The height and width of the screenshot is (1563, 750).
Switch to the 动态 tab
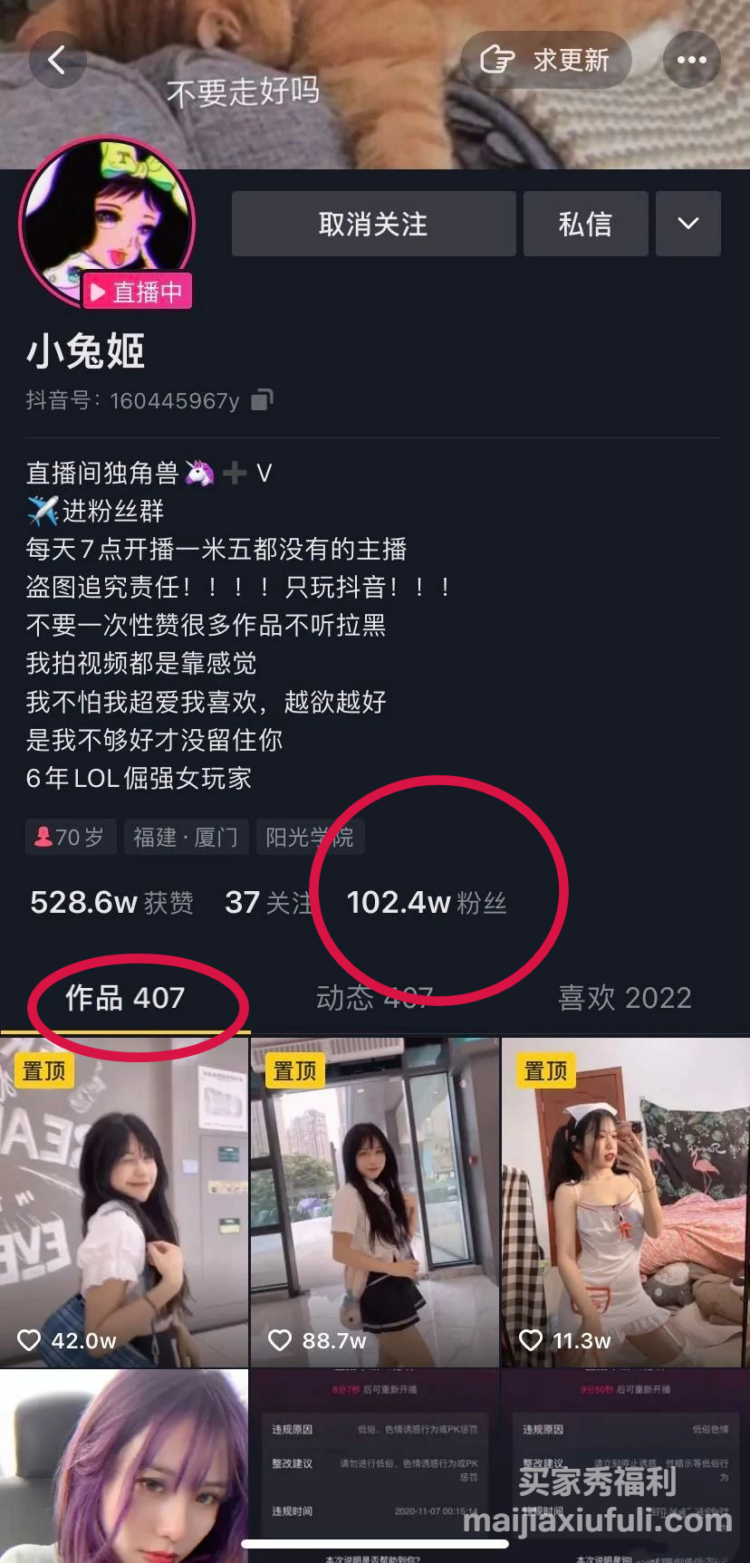pyautogui.click(x=374, y=997)
